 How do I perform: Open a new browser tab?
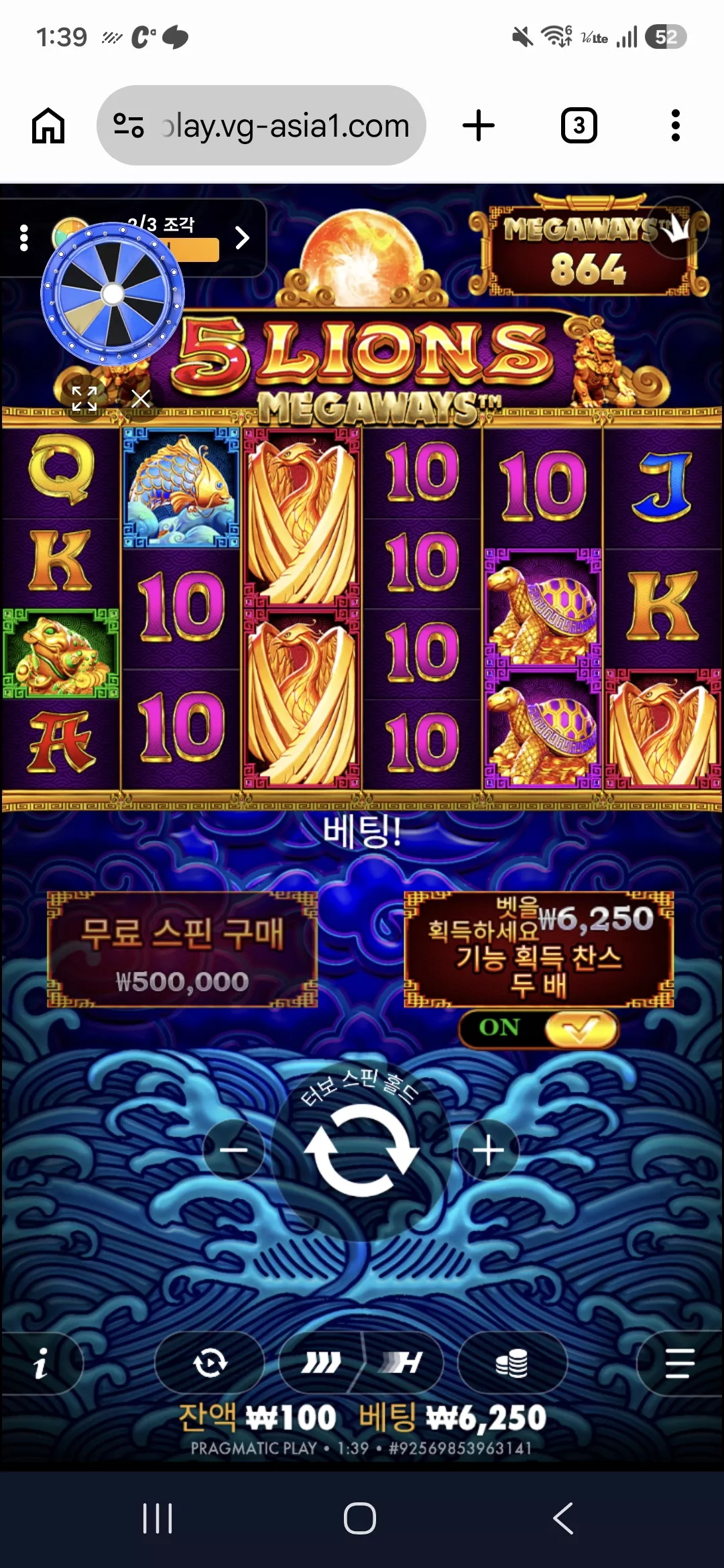479,125
